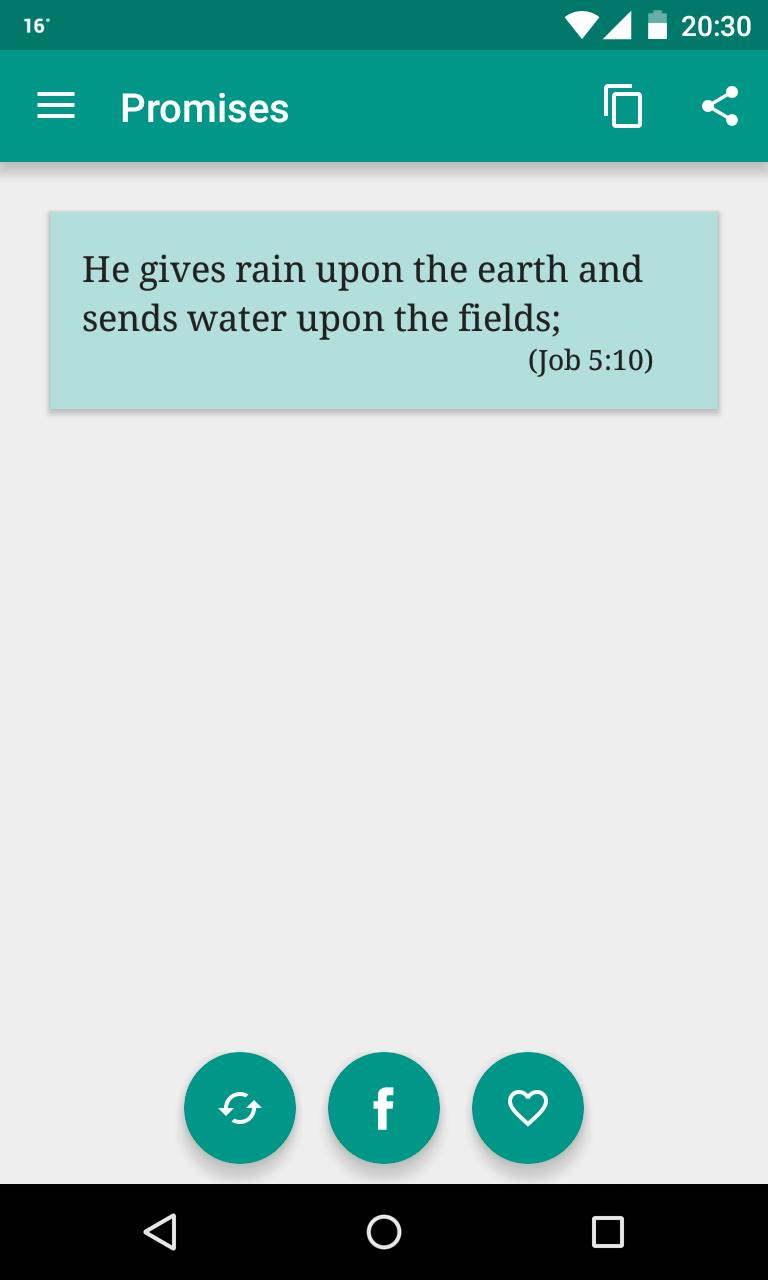Copy the verse with the copy icon
The width and height of the screenshot is (768, 1280).
click(x=623, y=106)
